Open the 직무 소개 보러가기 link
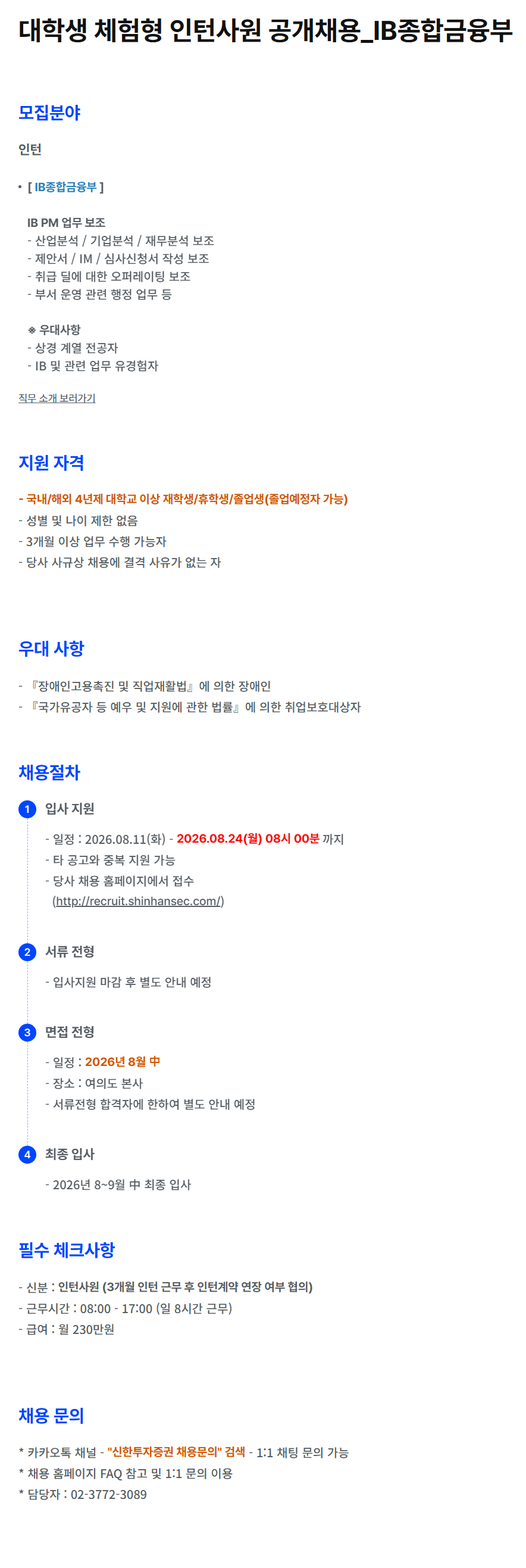This screenshot has width=526, height=1568. (57, 397)
